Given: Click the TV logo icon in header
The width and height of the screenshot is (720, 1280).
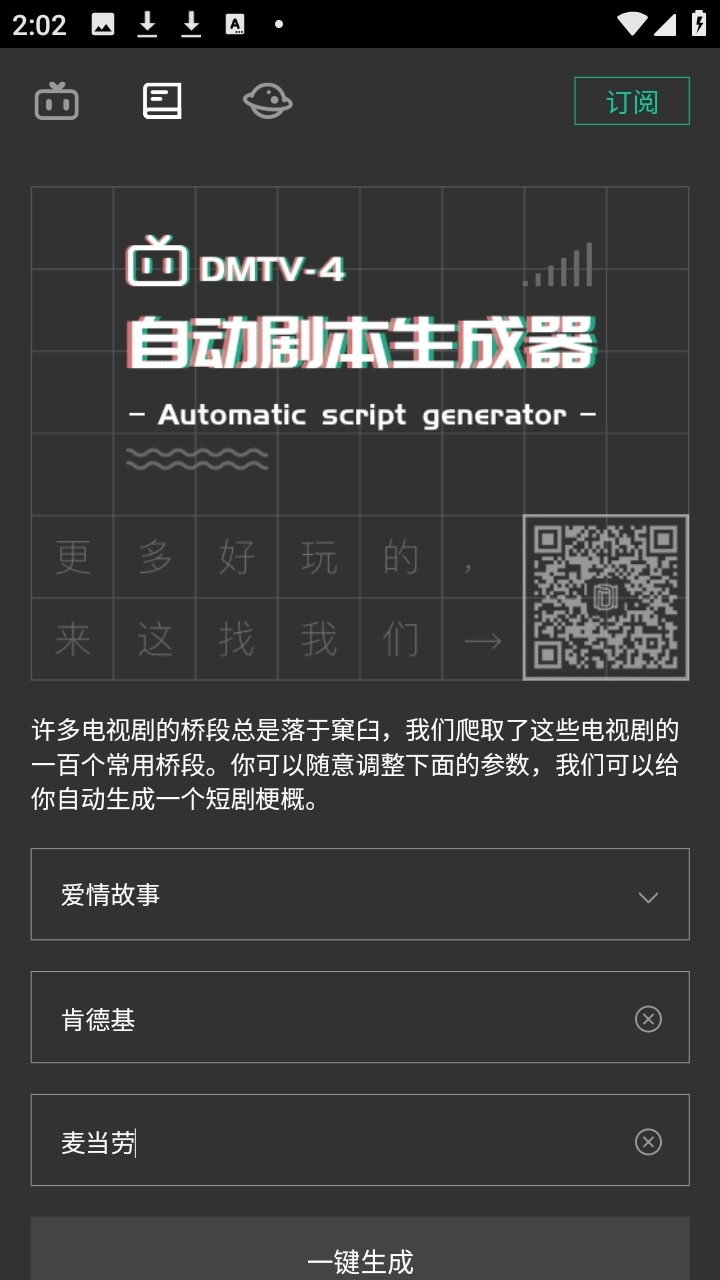Looking at the screenshot, I should pyautogui.click(x=56, y=100).
